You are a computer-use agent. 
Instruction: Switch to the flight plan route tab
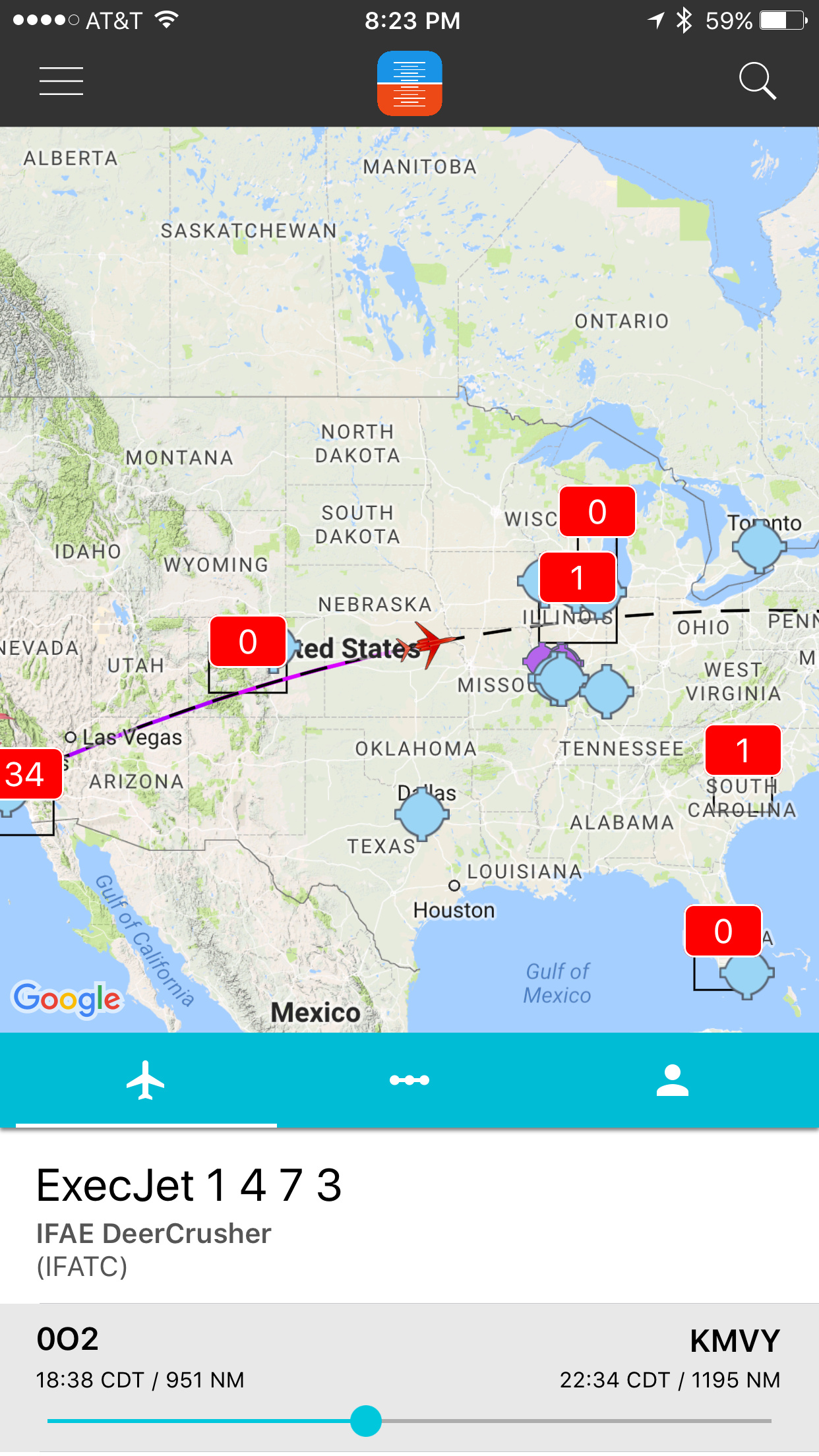tap(409, 1080)
